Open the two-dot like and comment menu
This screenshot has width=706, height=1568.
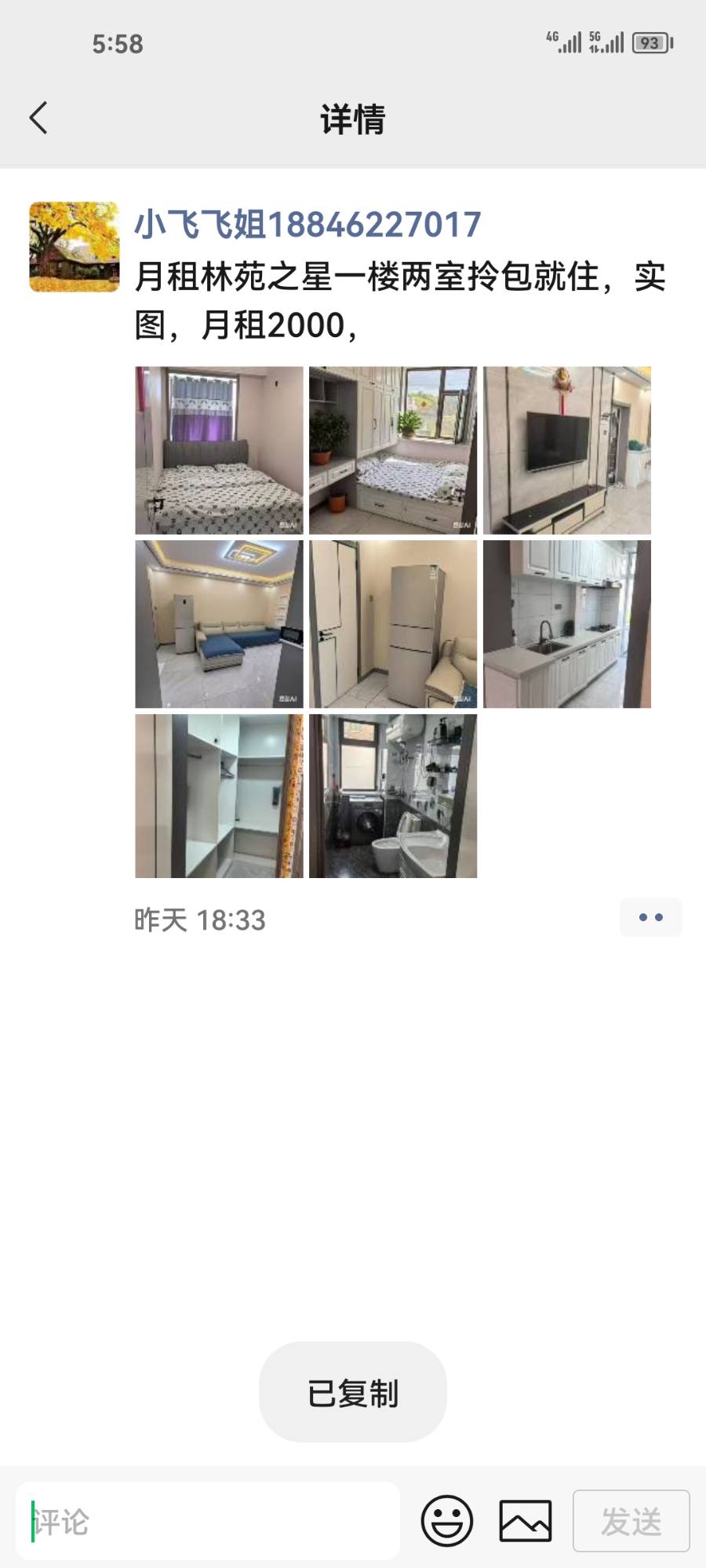tap(650, 917)
